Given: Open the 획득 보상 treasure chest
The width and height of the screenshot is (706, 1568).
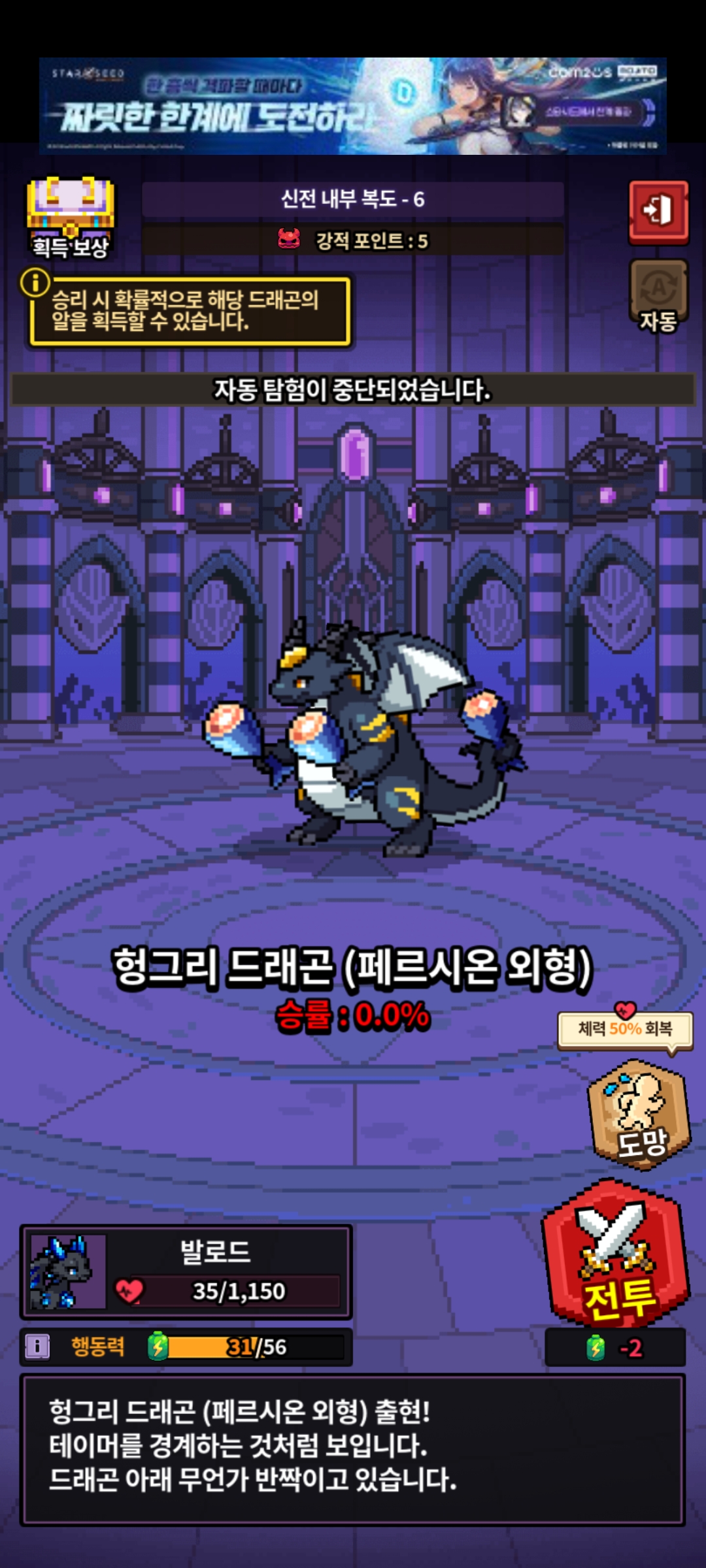Looking at the screenshot, I should click(x=71, y=217).
